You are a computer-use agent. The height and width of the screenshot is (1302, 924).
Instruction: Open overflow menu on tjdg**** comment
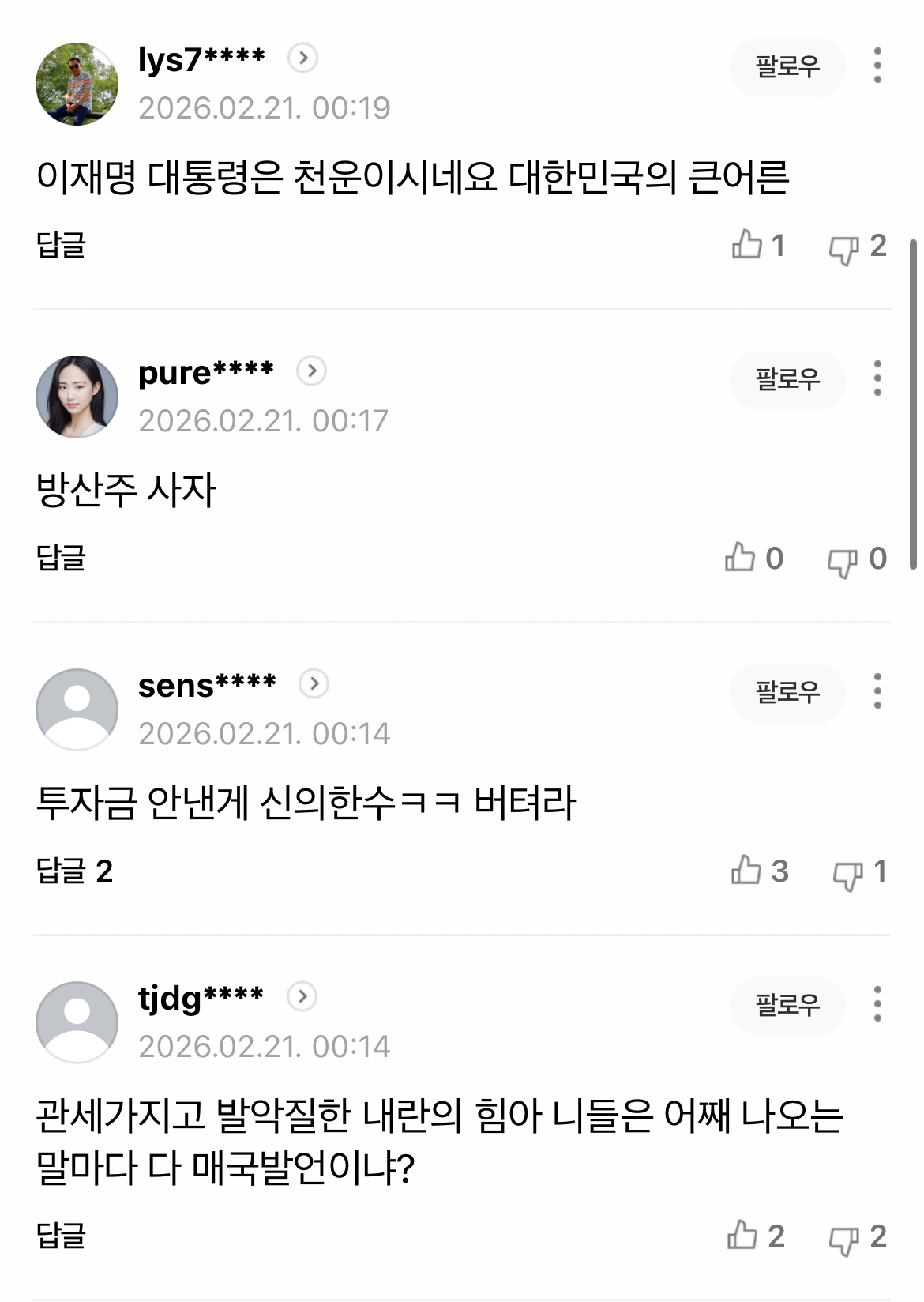[x=877, y=1004]
